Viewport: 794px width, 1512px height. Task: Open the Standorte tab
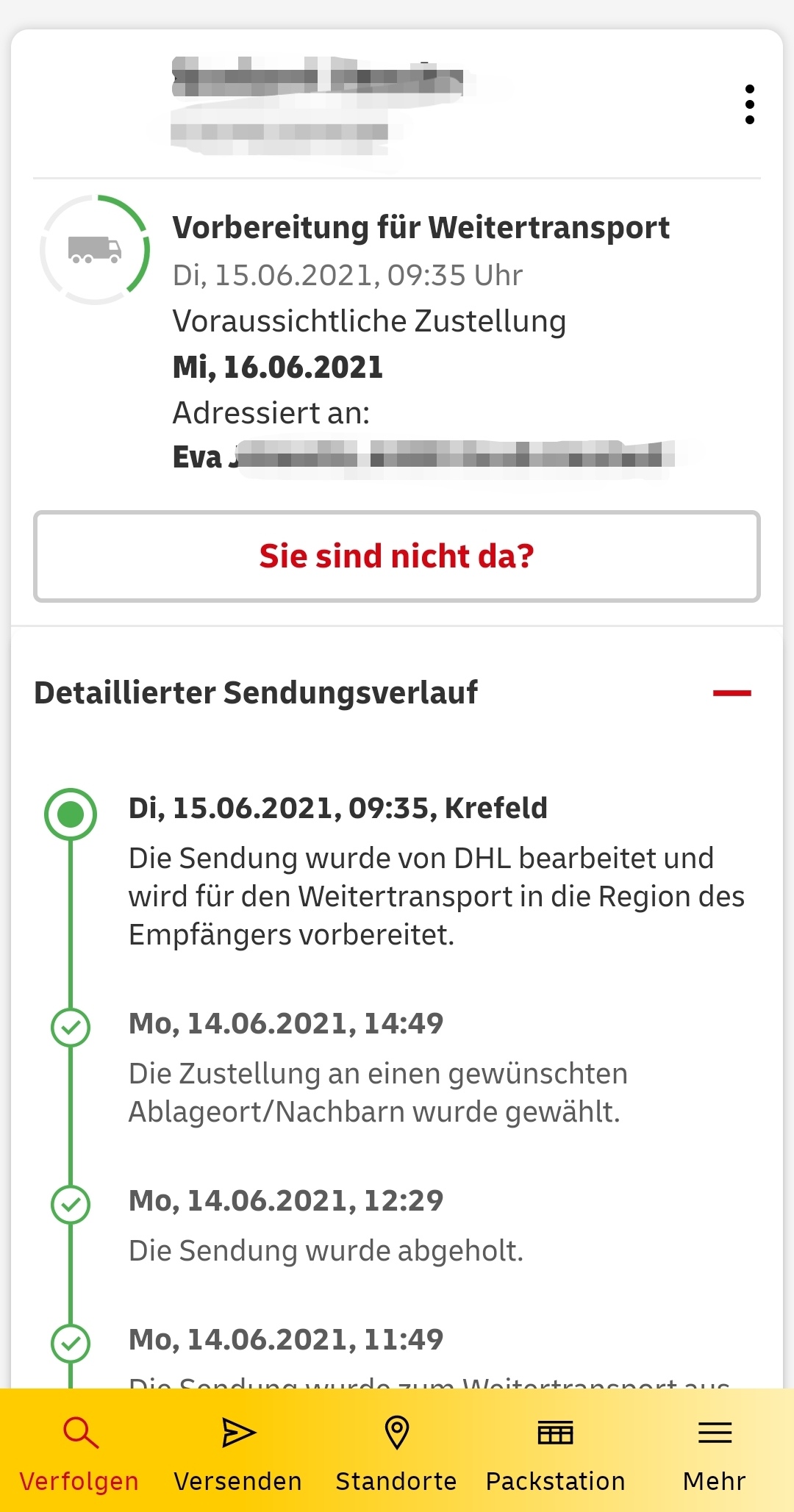click(x=396, y=1453)
